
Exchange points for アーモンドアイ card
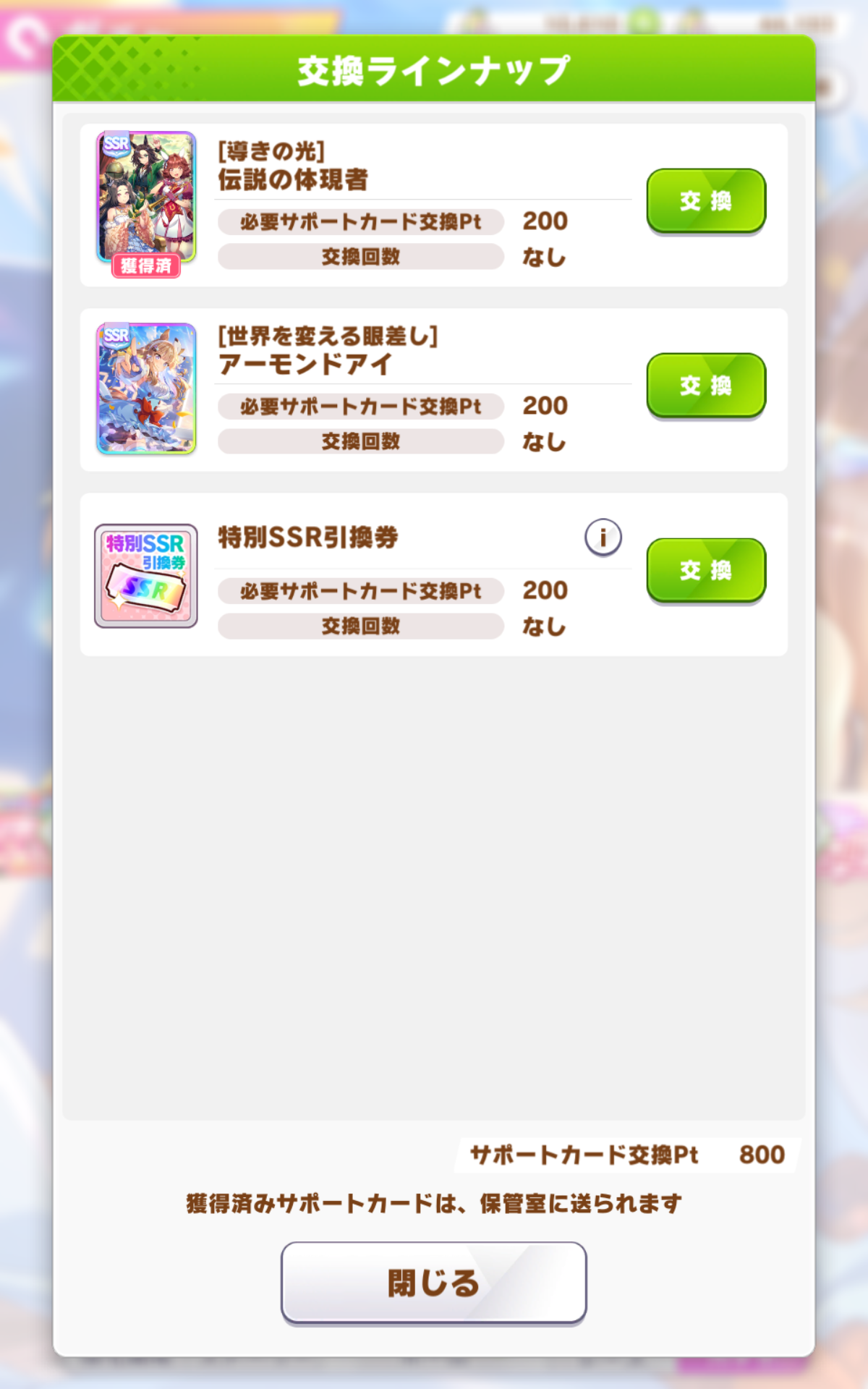(705, 385)
